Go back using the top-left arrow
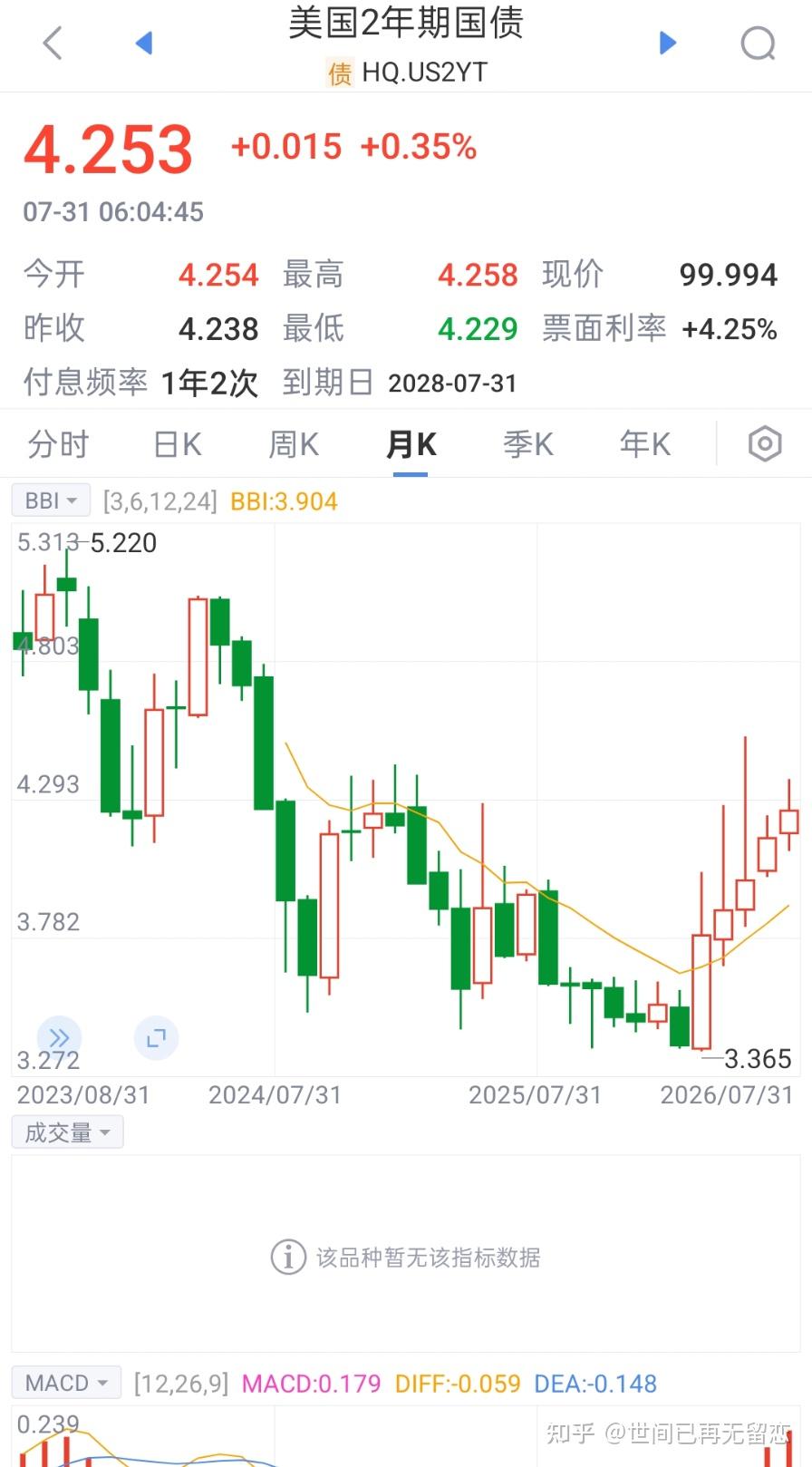The width and height of the screenshot is (812, 1467). (53, 43)
